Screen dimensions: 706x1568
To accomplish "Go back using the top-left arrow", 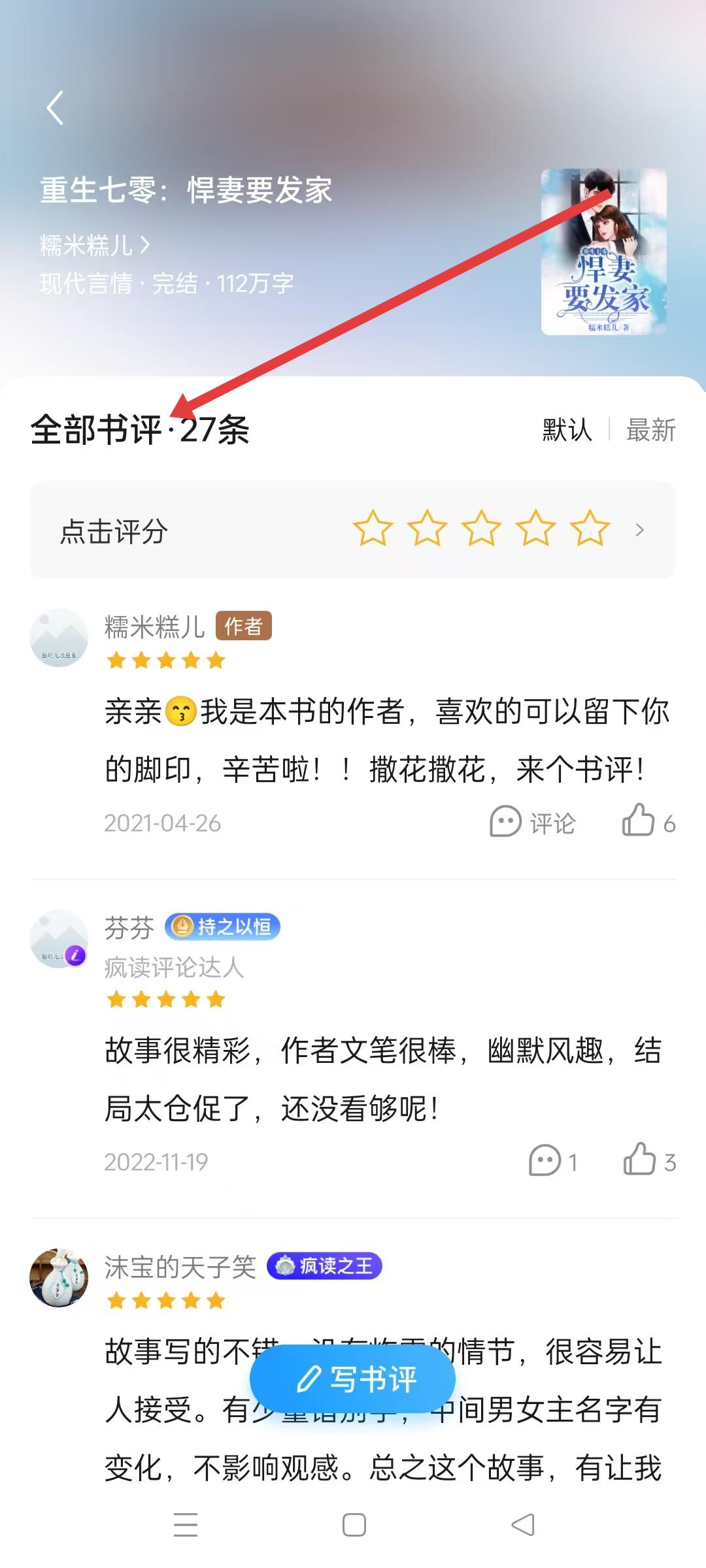I will (56, 108).
